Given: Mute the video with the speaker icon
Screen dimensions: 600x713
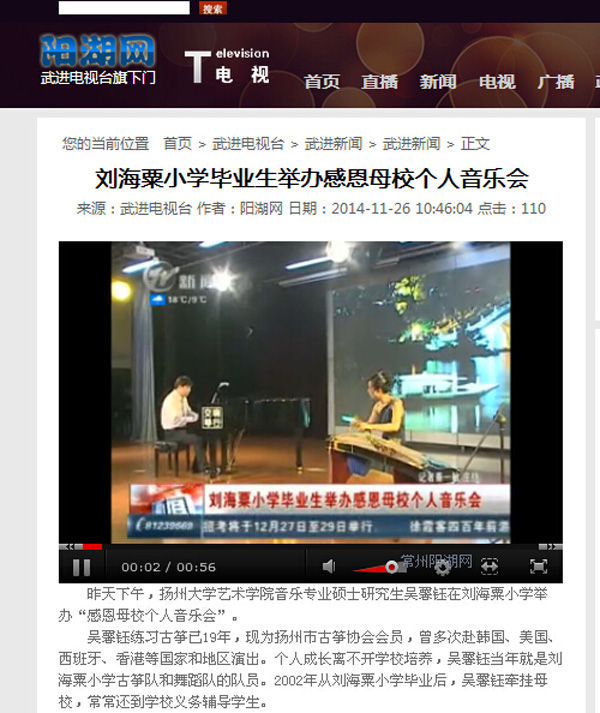Looking at the screenshot, I should pos(328,567).
